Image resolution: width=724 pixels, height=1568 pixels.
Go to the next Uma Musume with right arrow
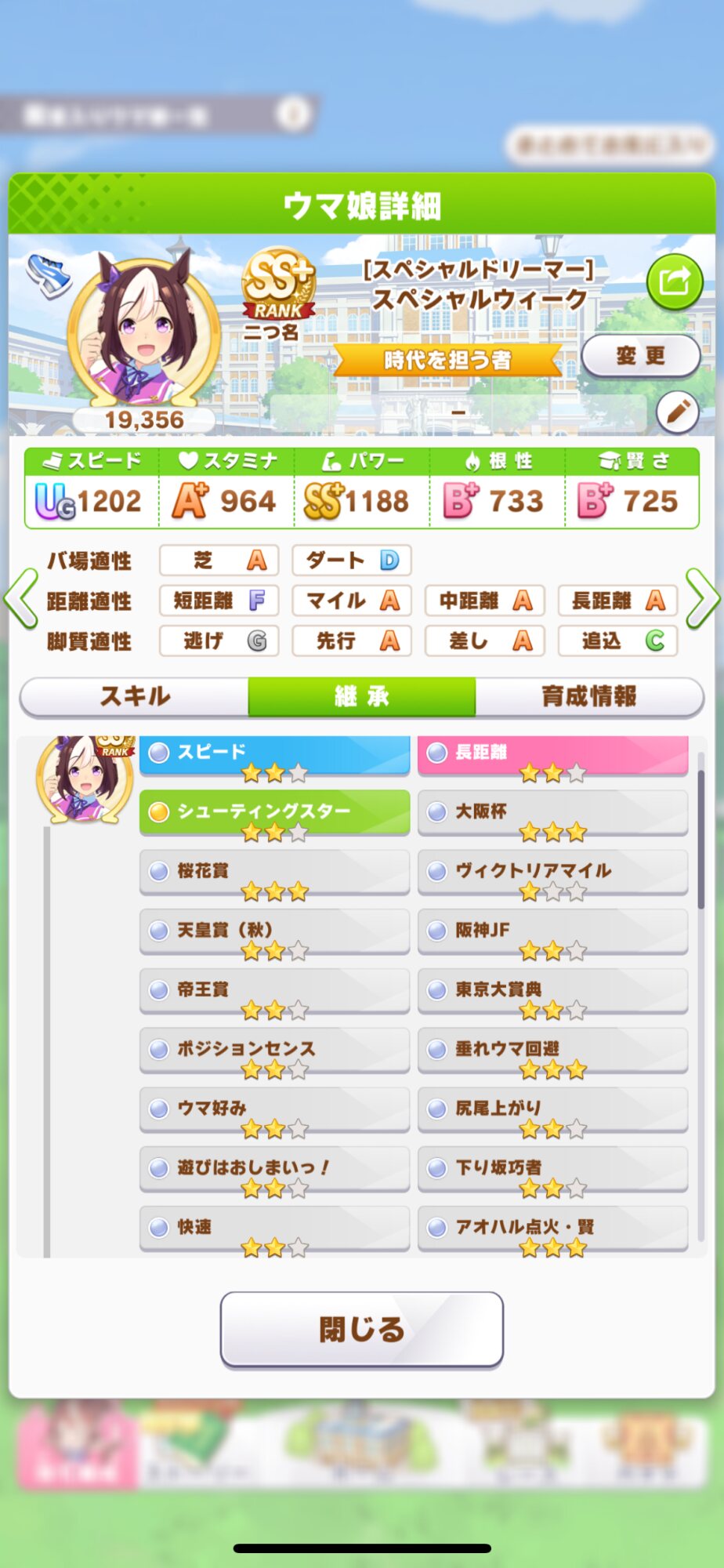(703, 600)
